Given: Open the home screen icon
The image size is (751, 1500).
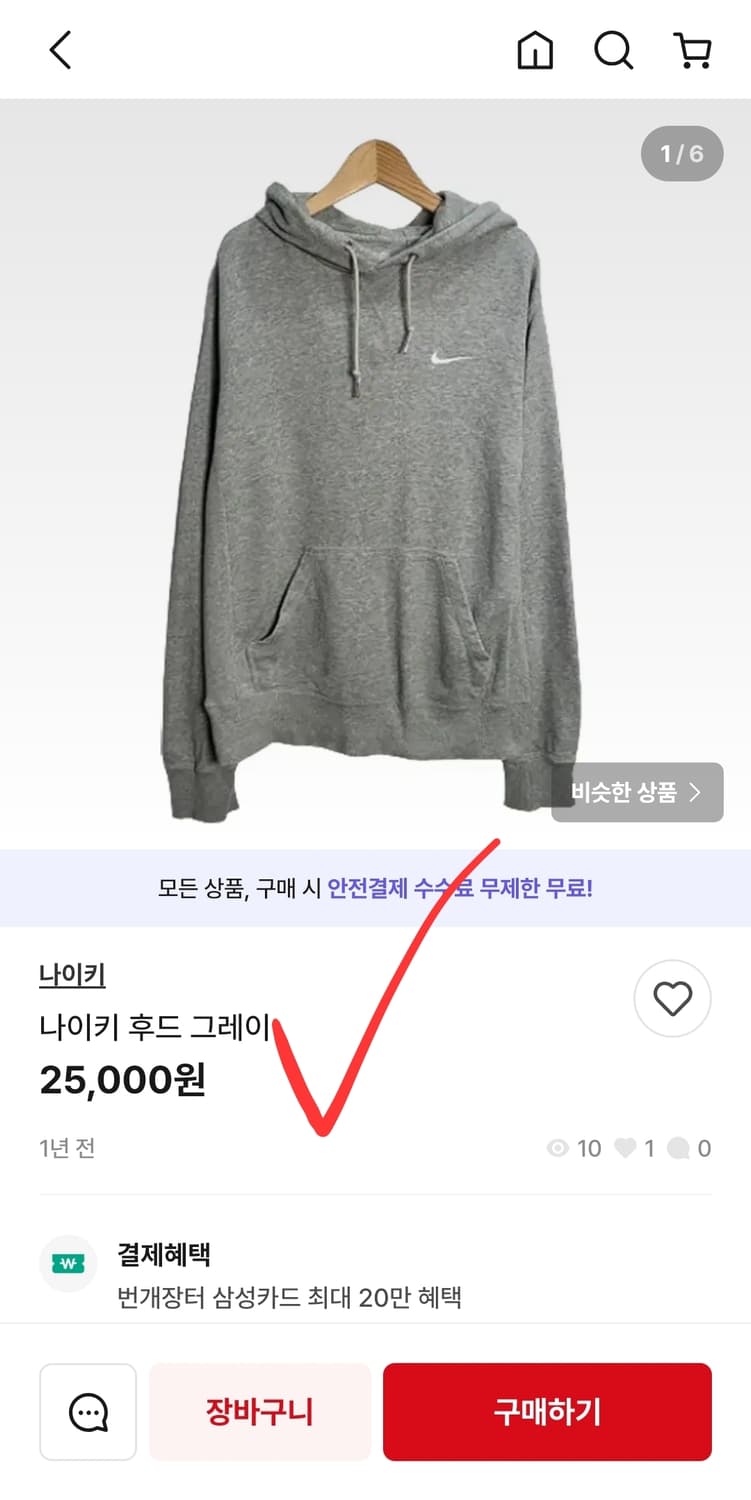Looking at the screenshot, I should (x=535, y=51).
